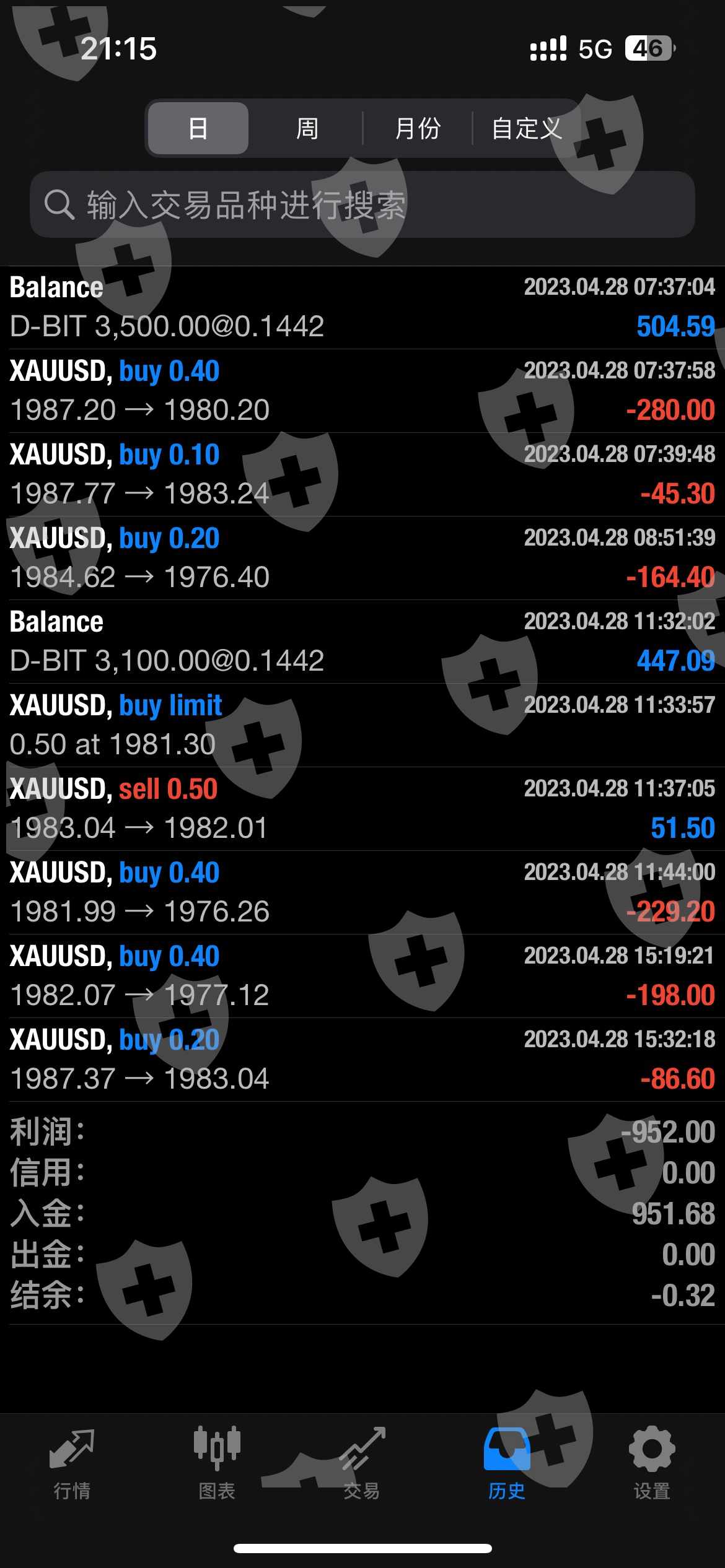Open the Balance entry of 447.09
Image resolution: width=725 pixels, height=1568 pixels.
(x=362, y=642)
